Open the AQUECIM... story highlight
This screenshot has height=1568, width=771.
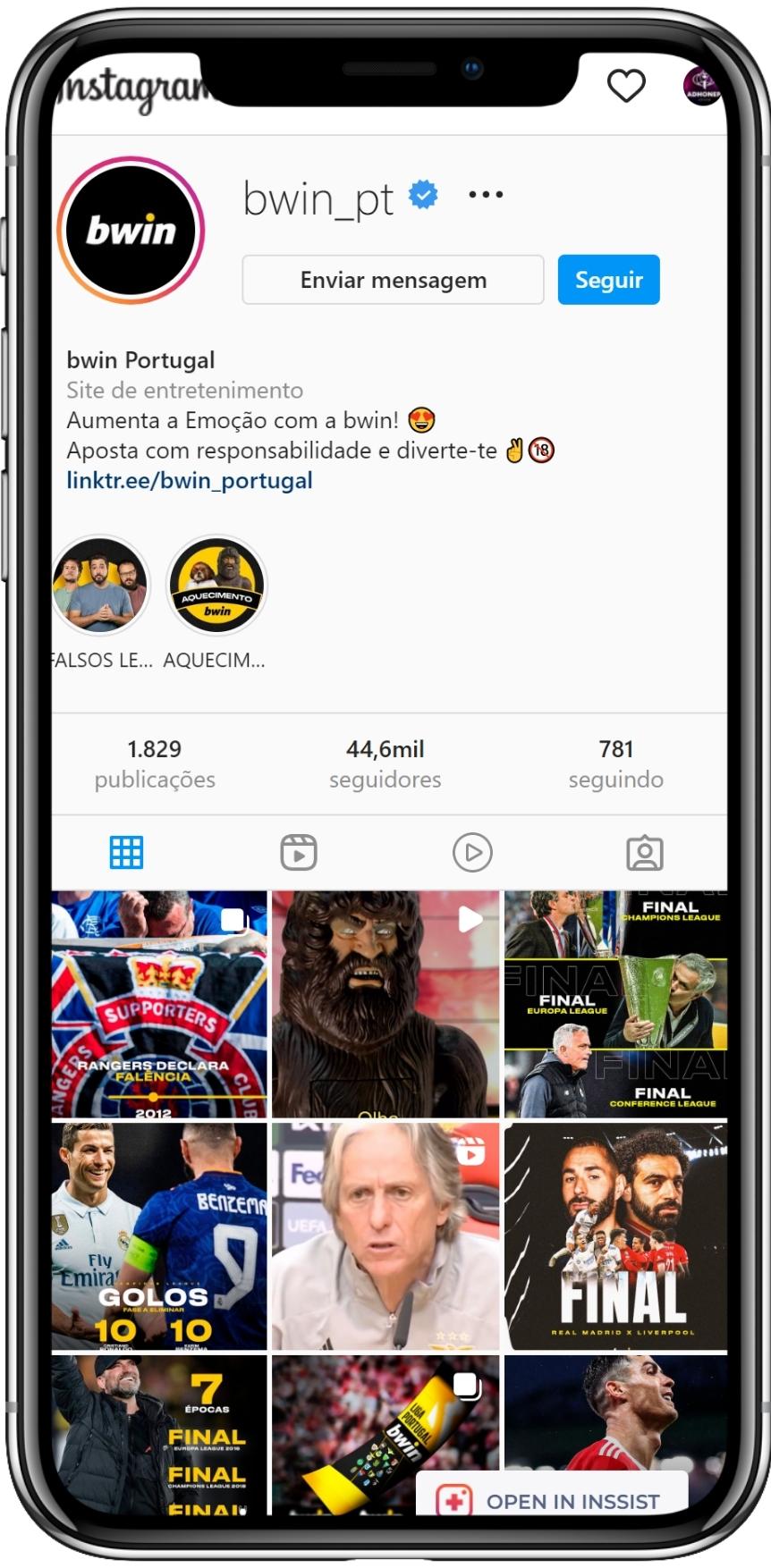(x=216, y=586)
